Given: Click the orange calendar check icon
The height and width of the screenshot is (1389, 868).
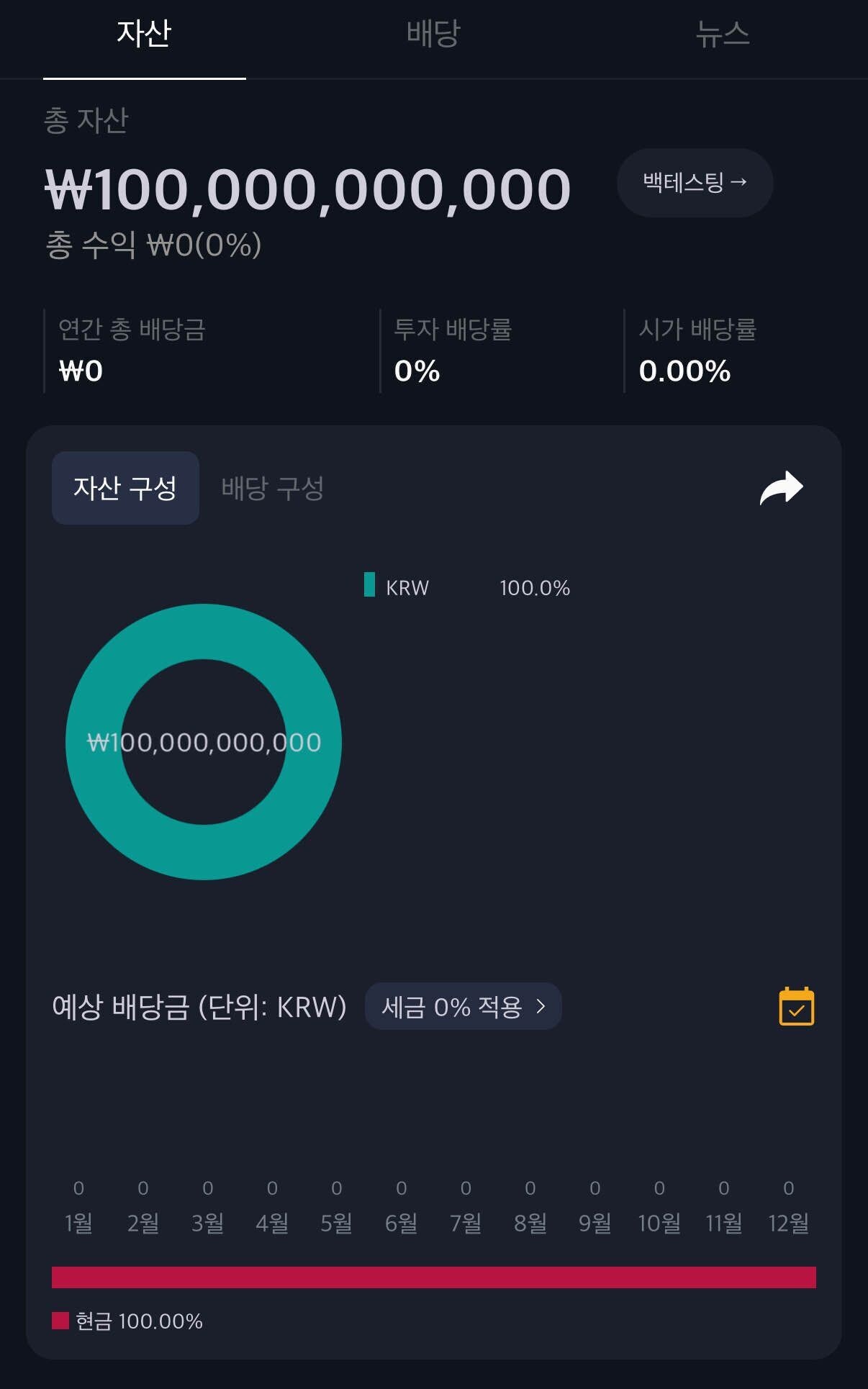Looking at the screenshot, I should click(795, 1006).
